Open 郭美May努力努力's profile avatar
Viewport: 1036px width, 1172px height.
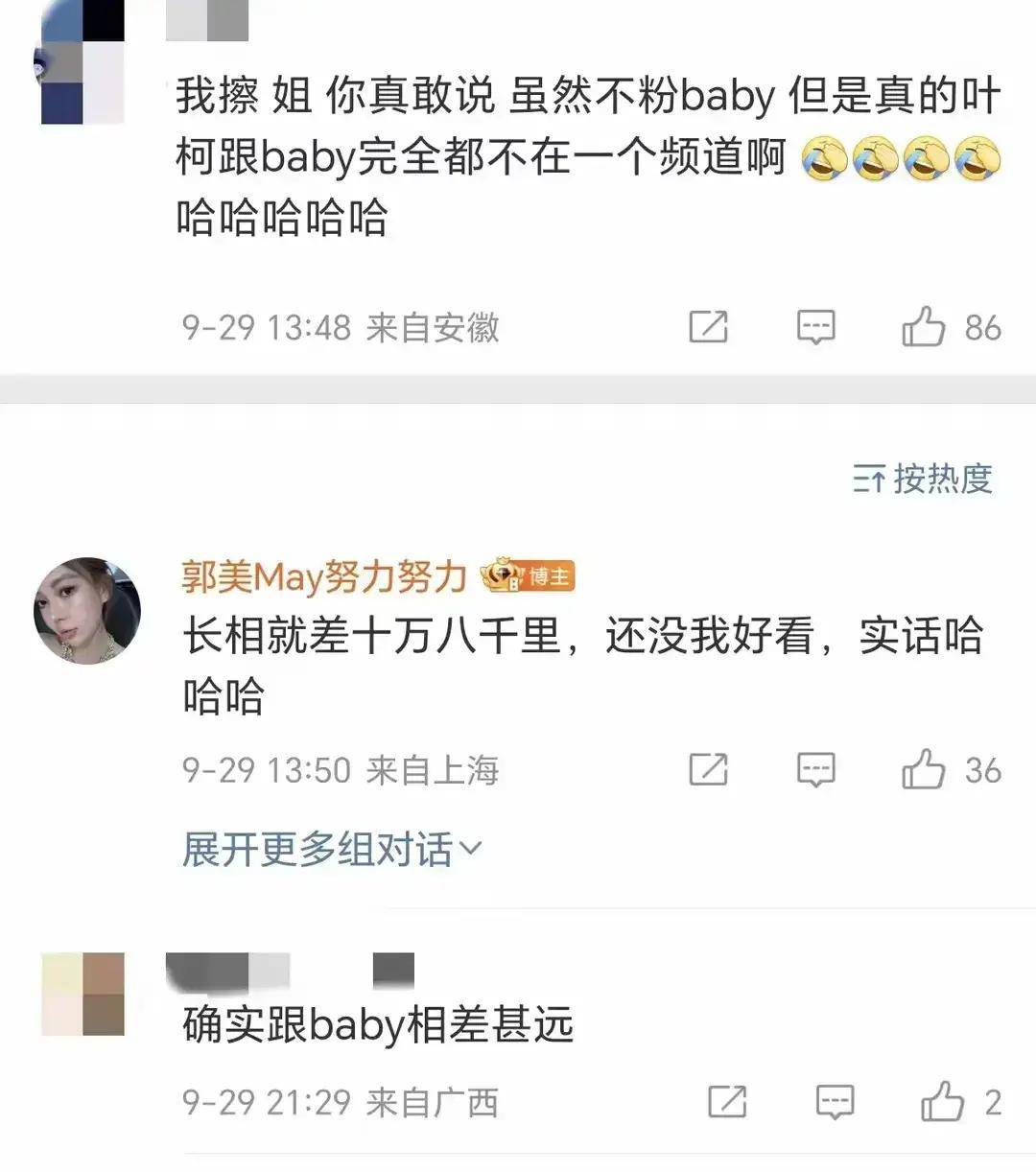coord(87,611)
